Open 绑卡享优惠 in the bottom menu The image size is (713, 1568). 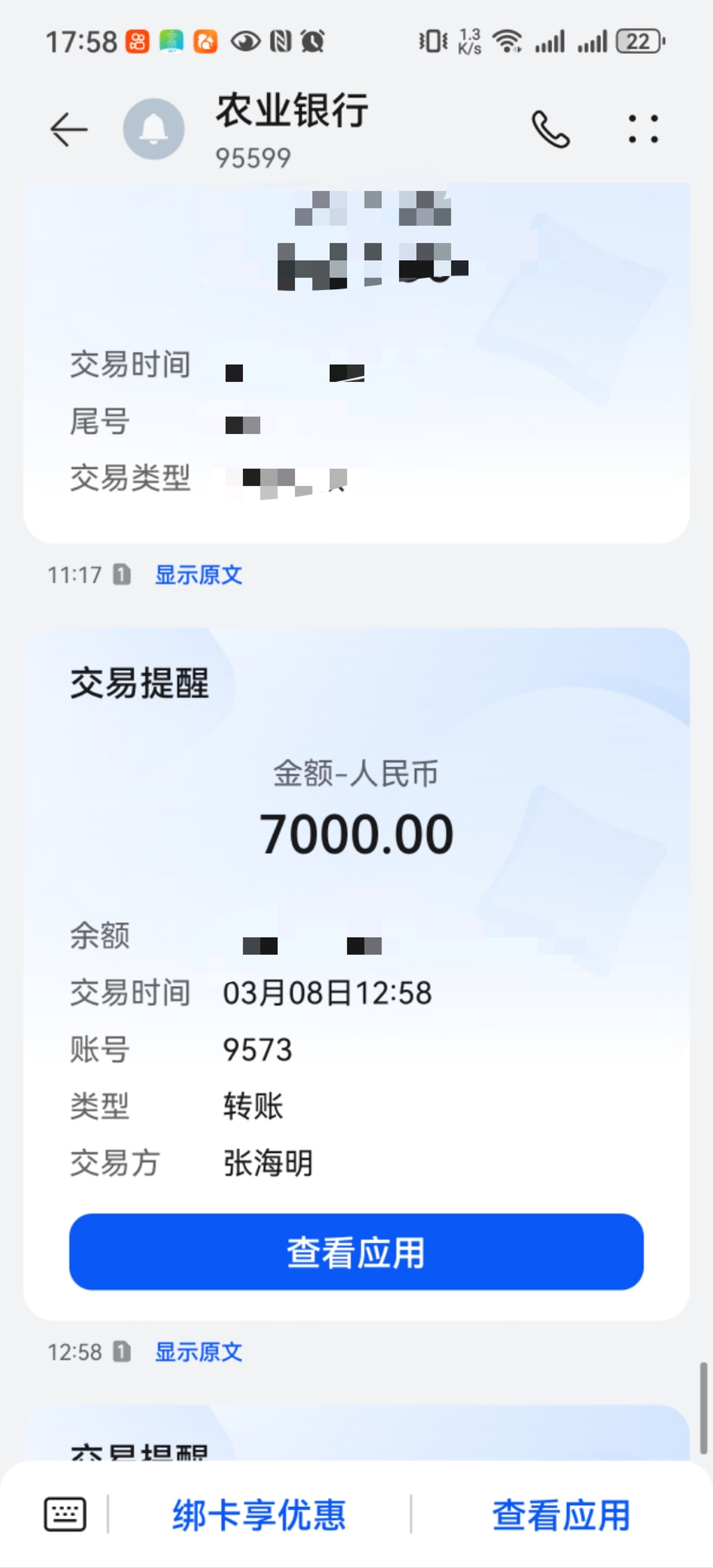pos(259,1515)
